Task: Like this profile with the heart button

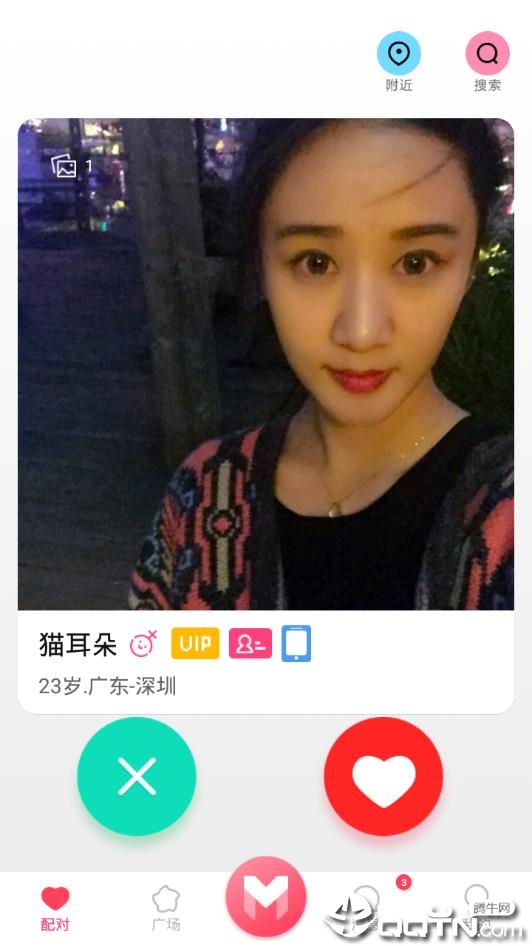Action: click(x=384, y=776)
